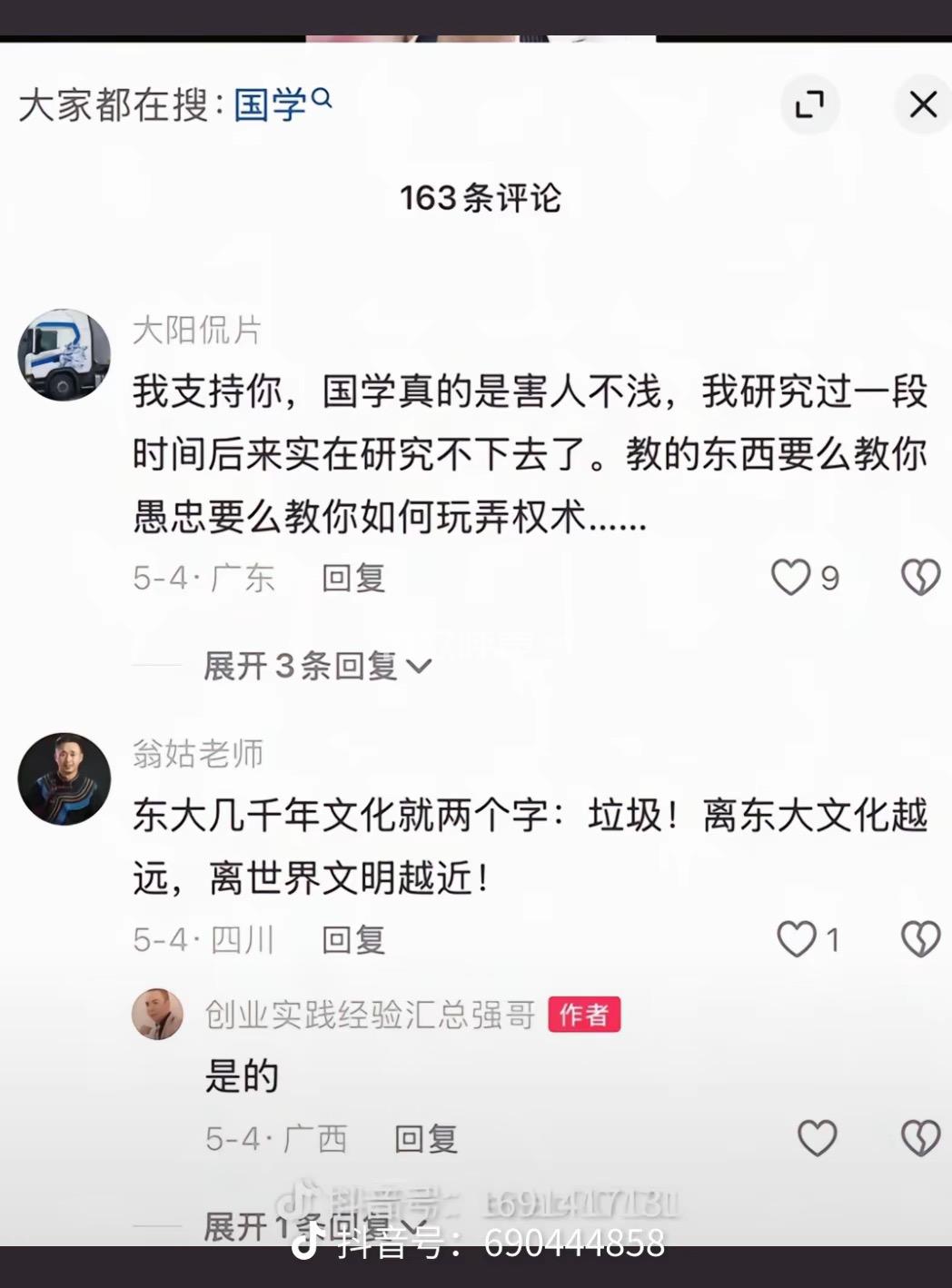This screenshot has height=1288, width=952.
Task: Reply to 翁姑老师's comment
Action: tap(353, 939)
